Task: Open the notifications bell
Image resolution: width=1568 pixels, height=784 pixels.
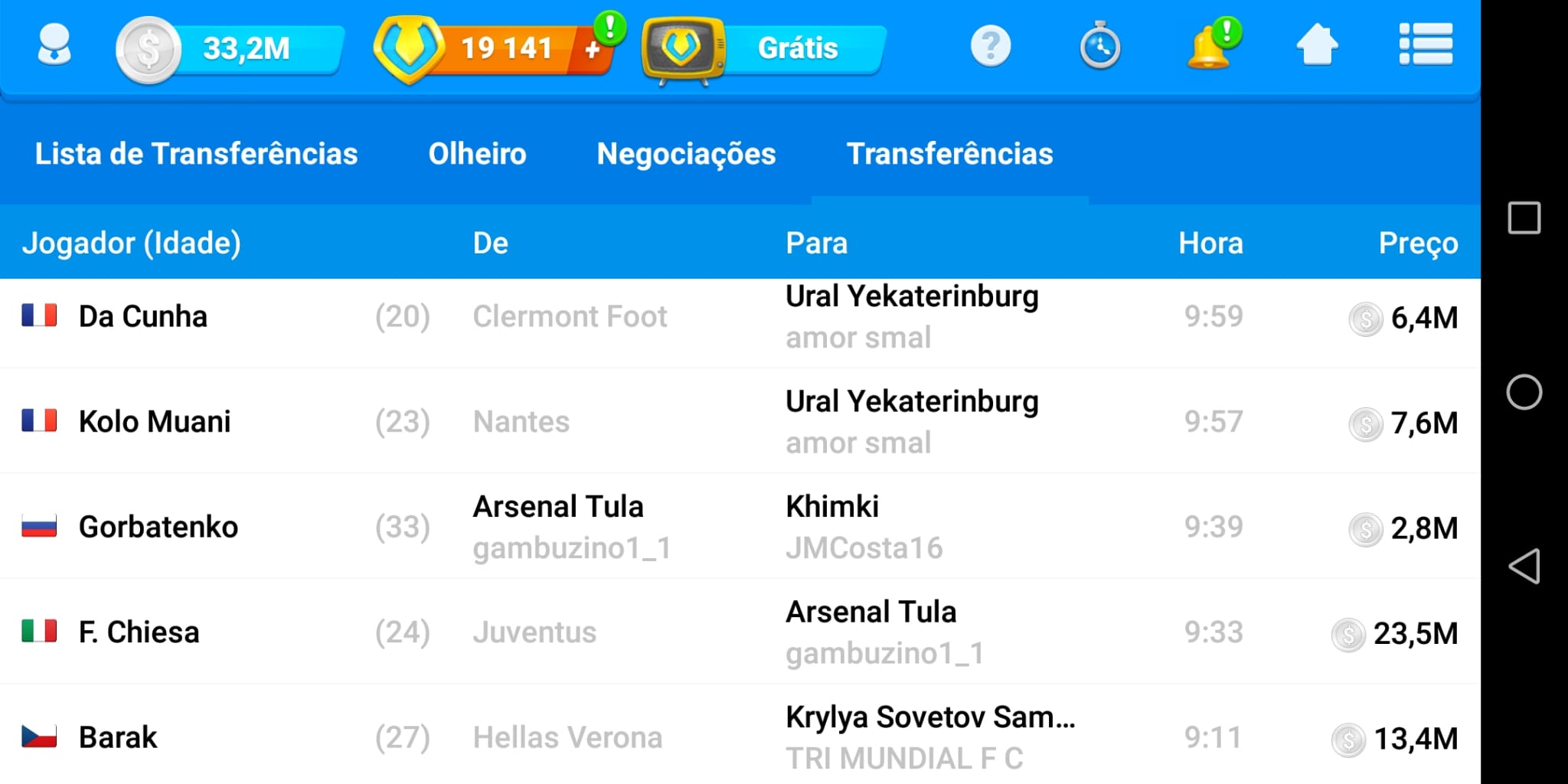Action: 1210,47
